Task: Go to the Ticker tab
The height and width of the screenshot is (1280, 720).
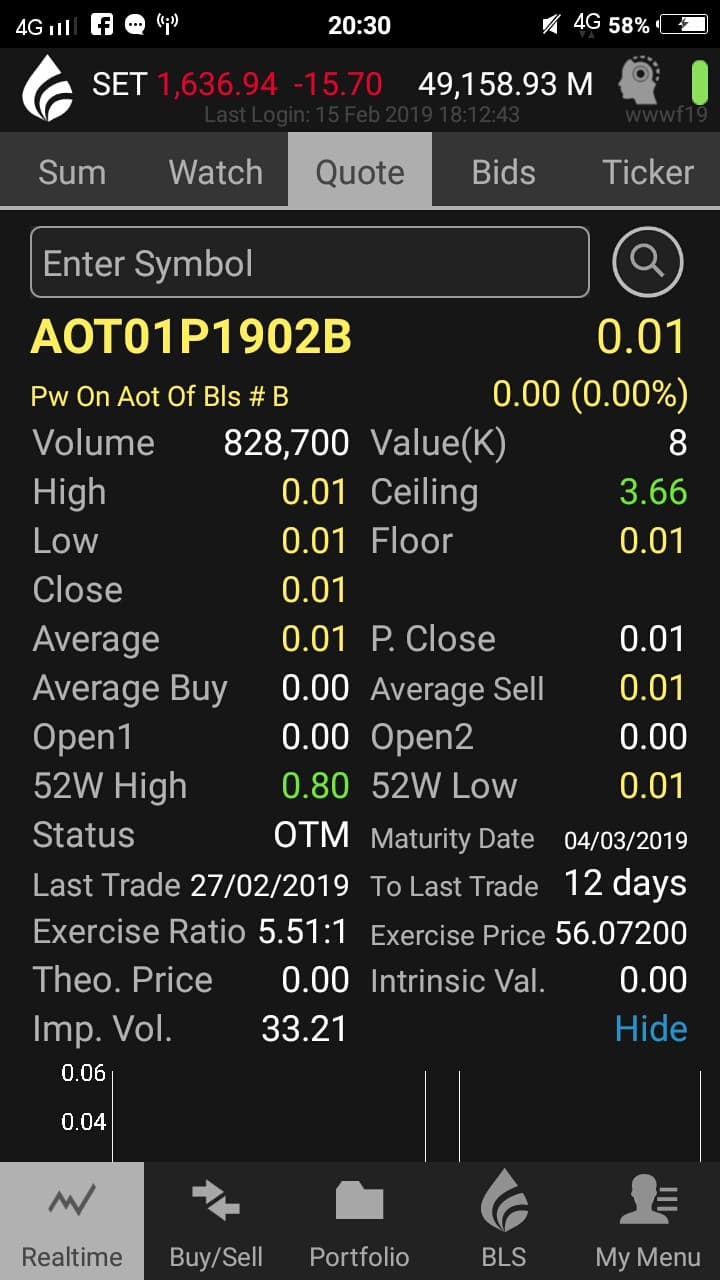Action: pos(648,172)
